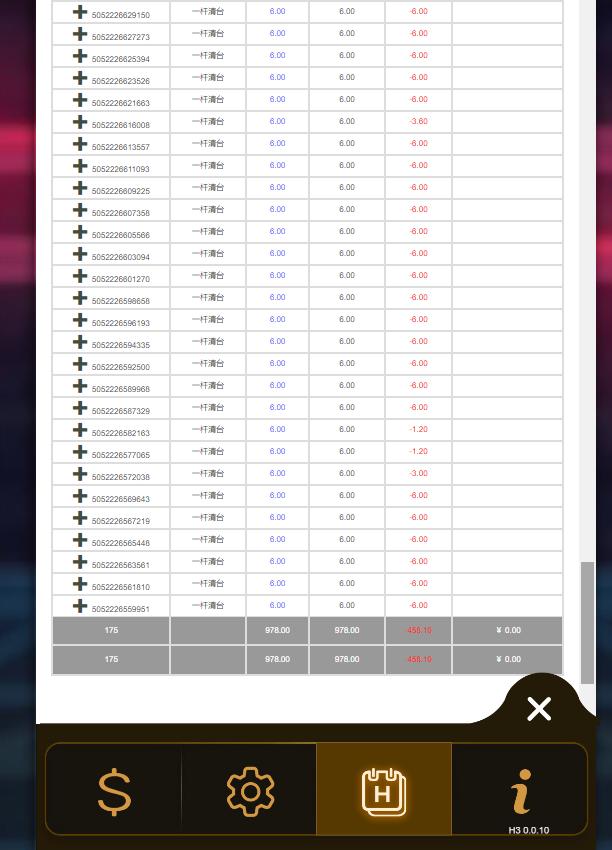The height and width of the screenshot is (850, 612).
Task: Expand record 5052226582163
Action: [x=80, y=430]
